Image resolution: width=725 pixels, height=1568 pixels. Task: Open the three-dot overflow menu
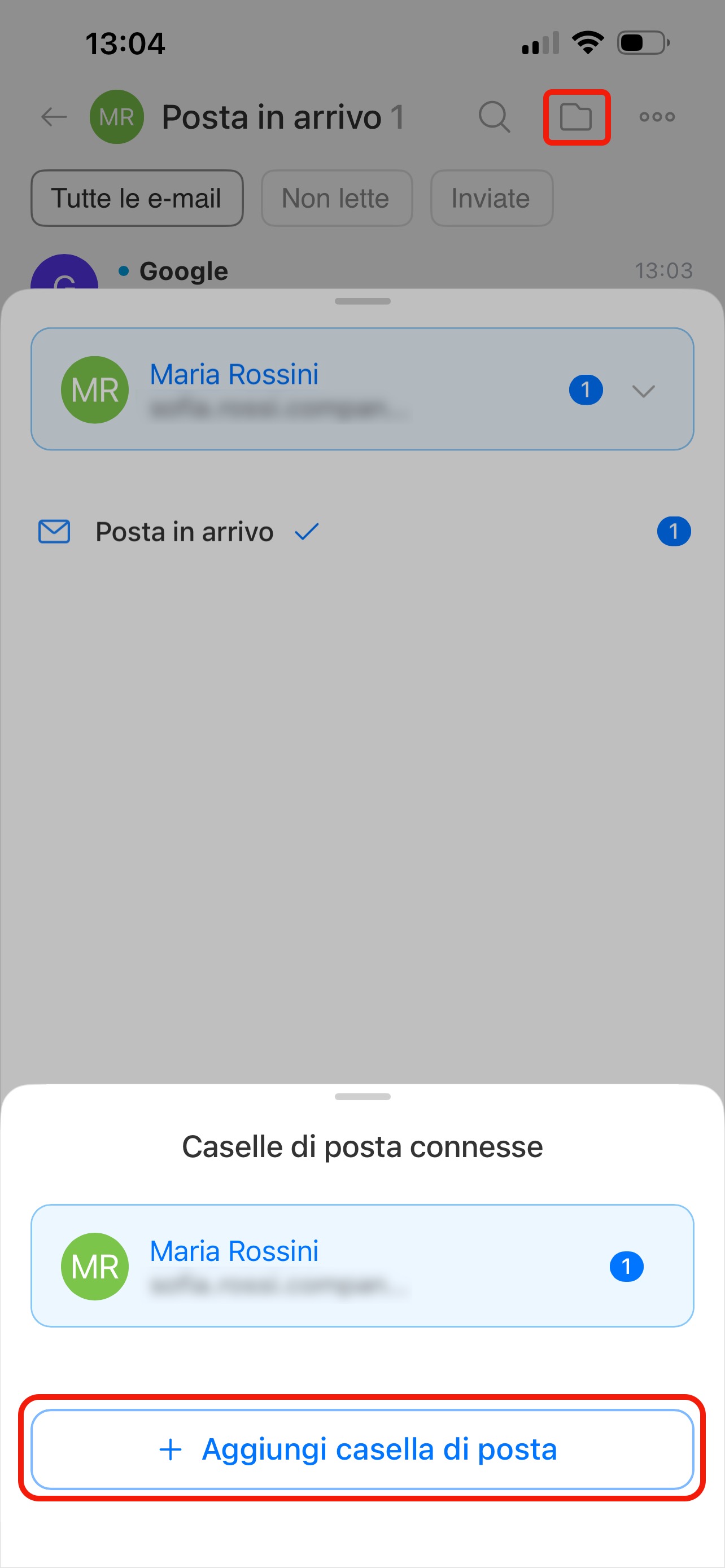coord(657,117)
